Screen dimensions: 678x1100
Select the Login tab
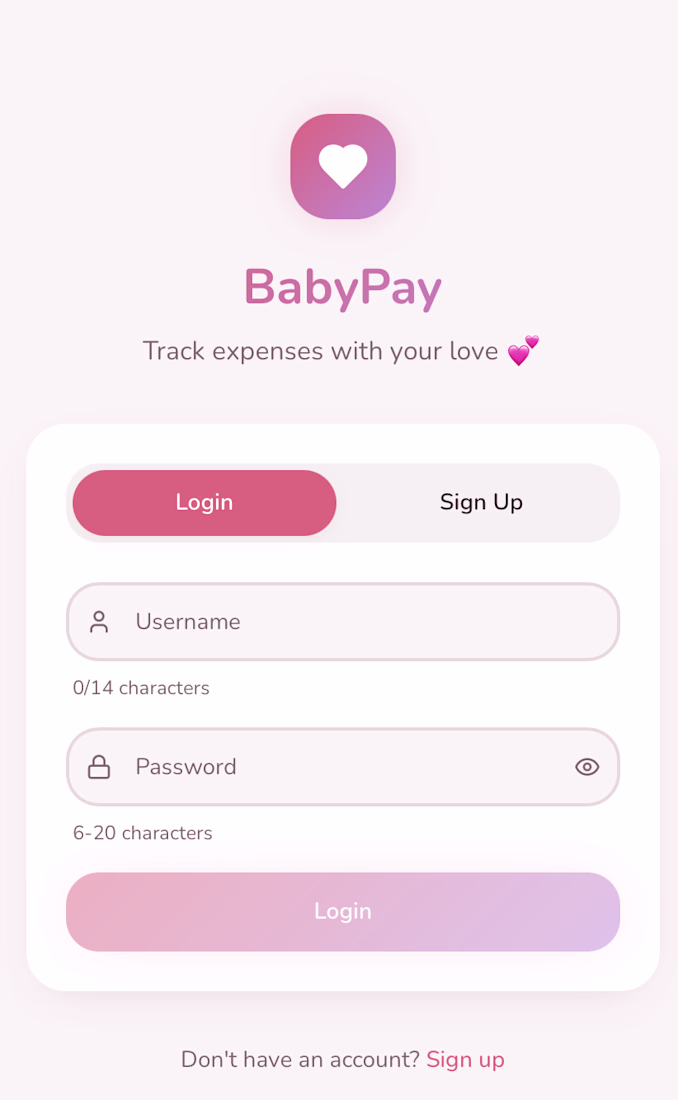pos(204,502)
